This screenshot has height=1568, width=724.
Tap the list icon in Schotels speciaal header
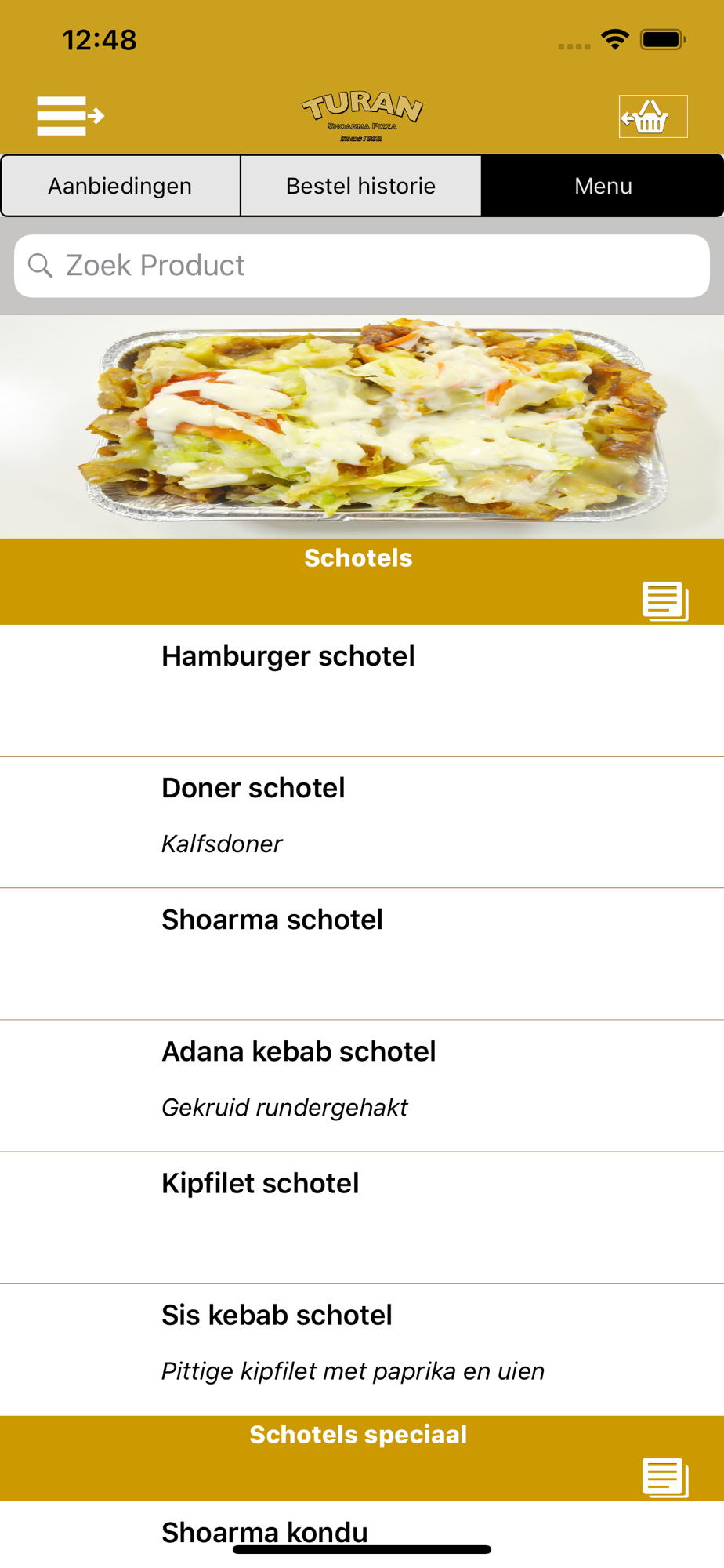pos(664,1478)
